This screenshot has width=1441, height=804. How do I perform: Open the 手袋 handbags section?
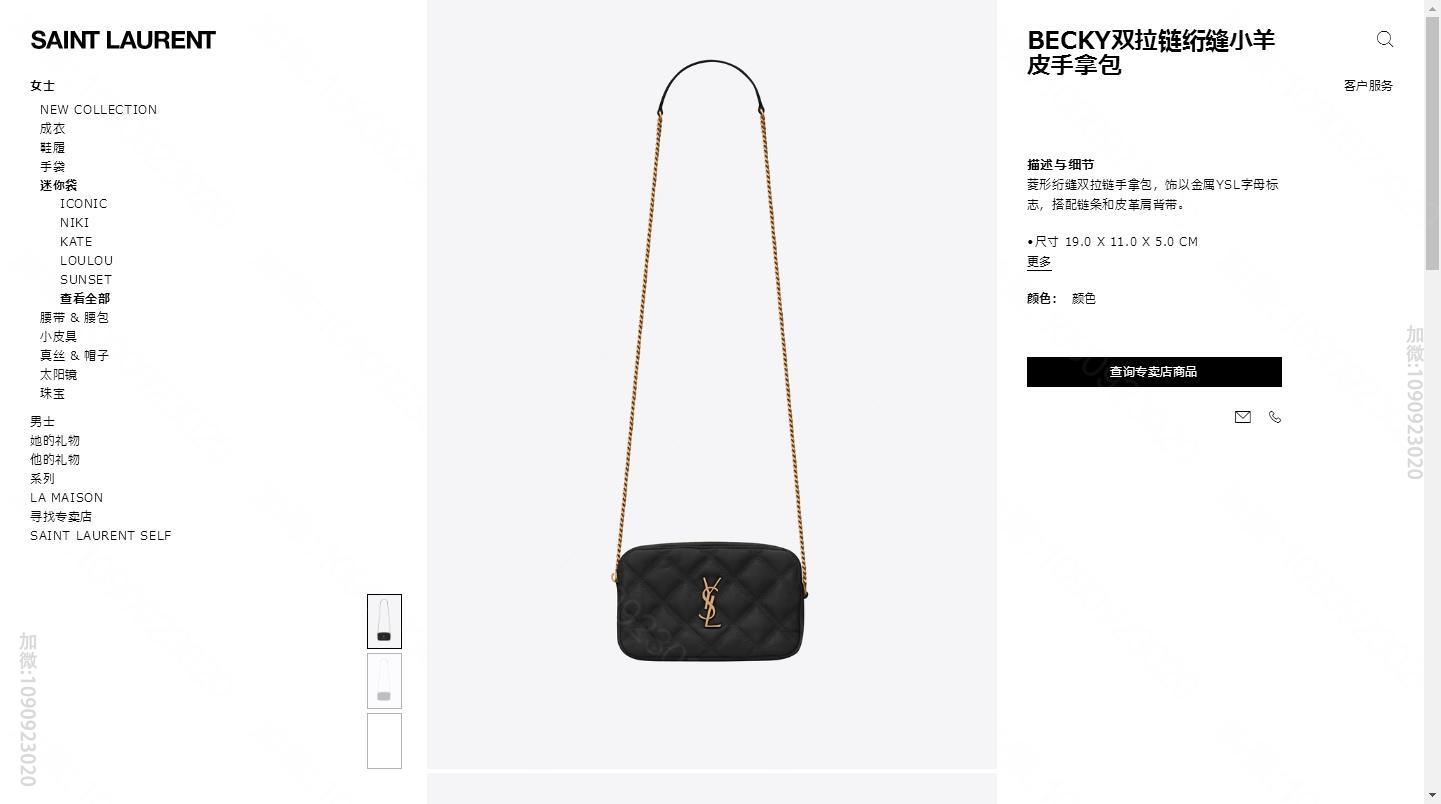coord(52,167)
